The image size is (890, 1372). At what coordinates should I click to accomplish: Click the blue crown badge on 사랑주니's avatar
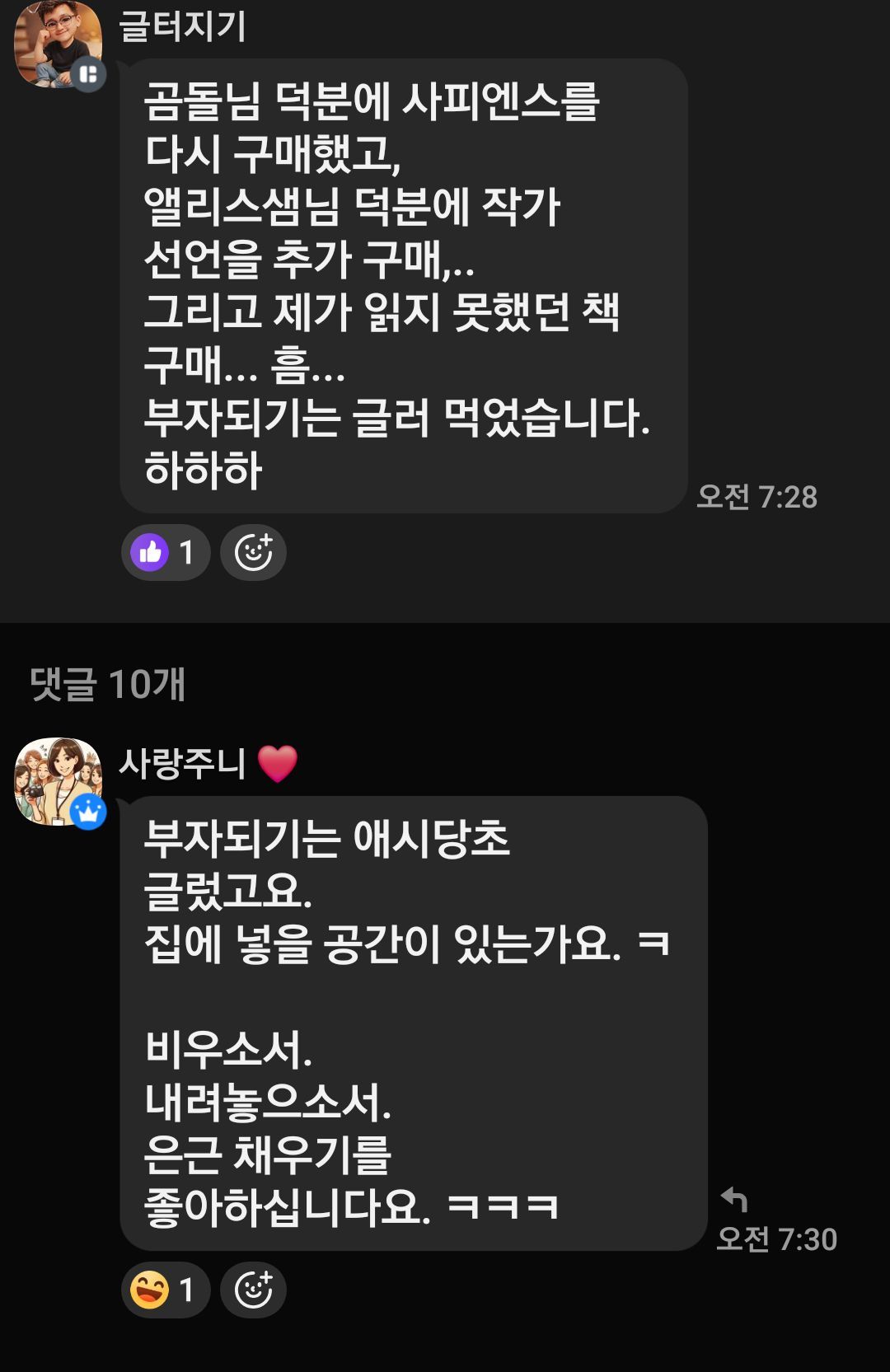pos(89,810)
